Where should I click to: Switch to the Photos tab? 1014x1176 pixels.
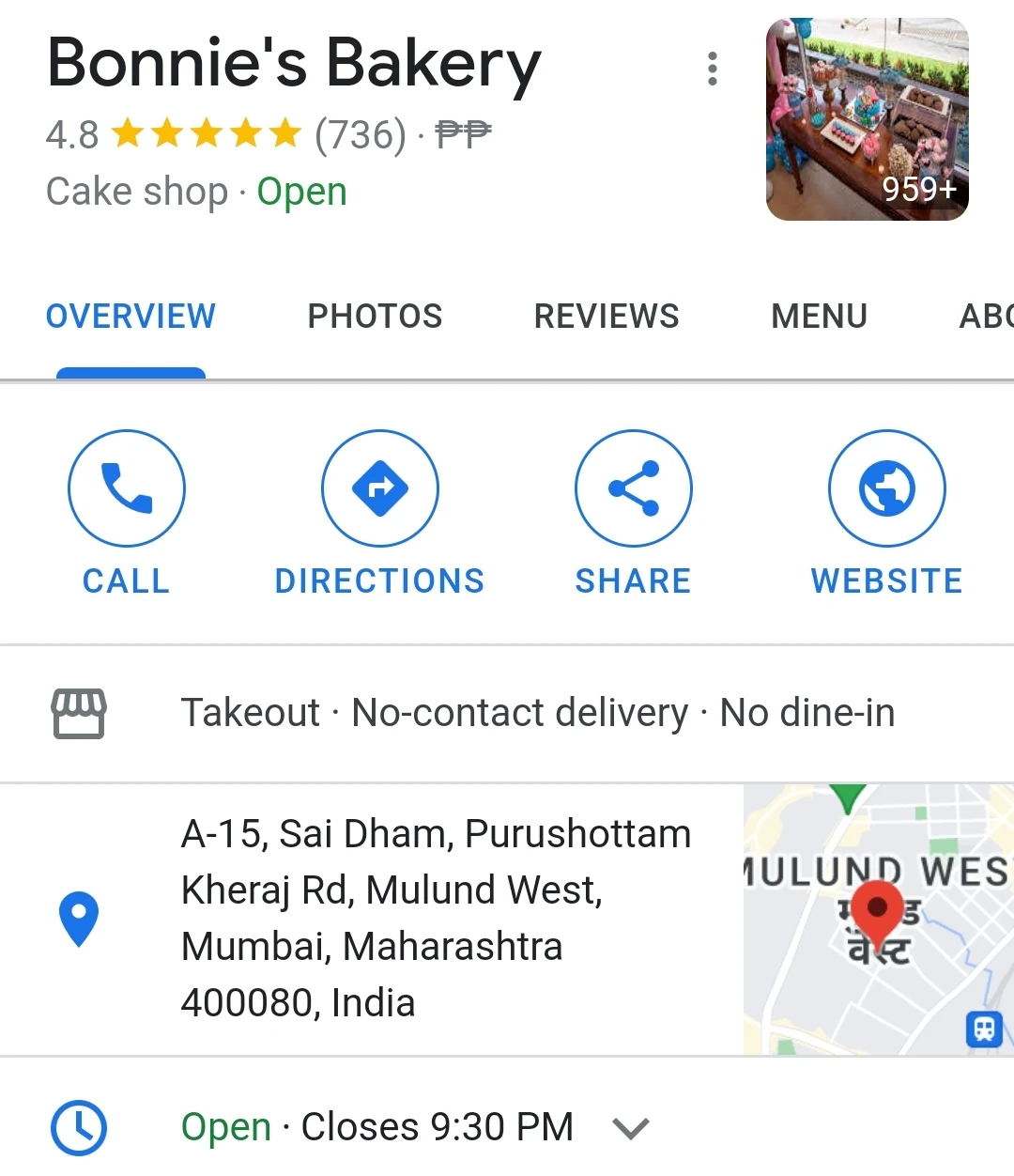(375, 317)
